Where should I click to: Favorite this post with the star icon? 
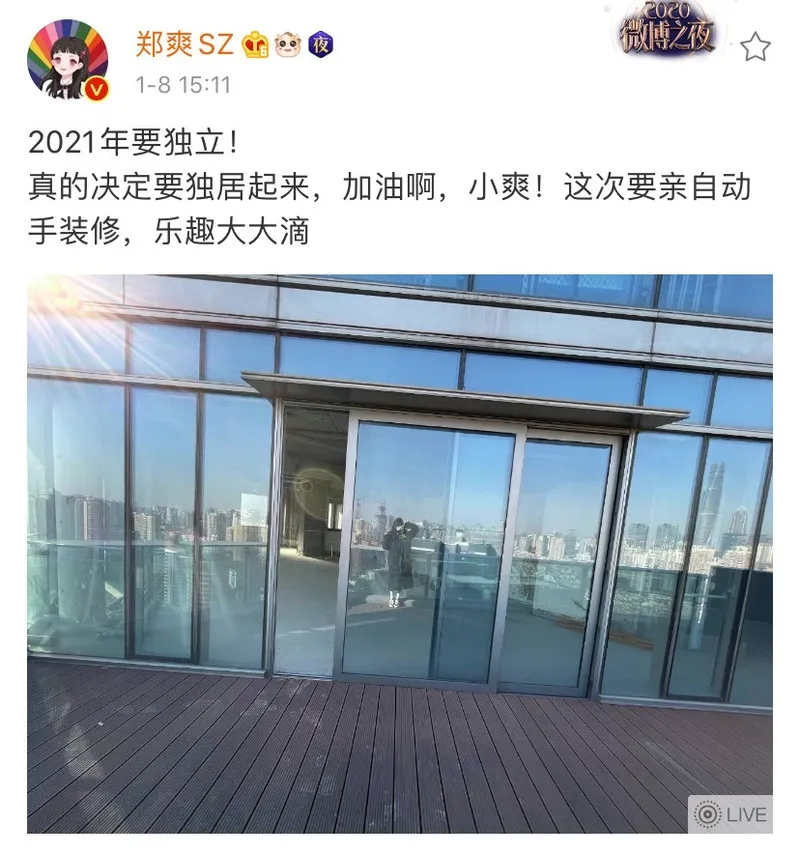click(x=757, y=46)
